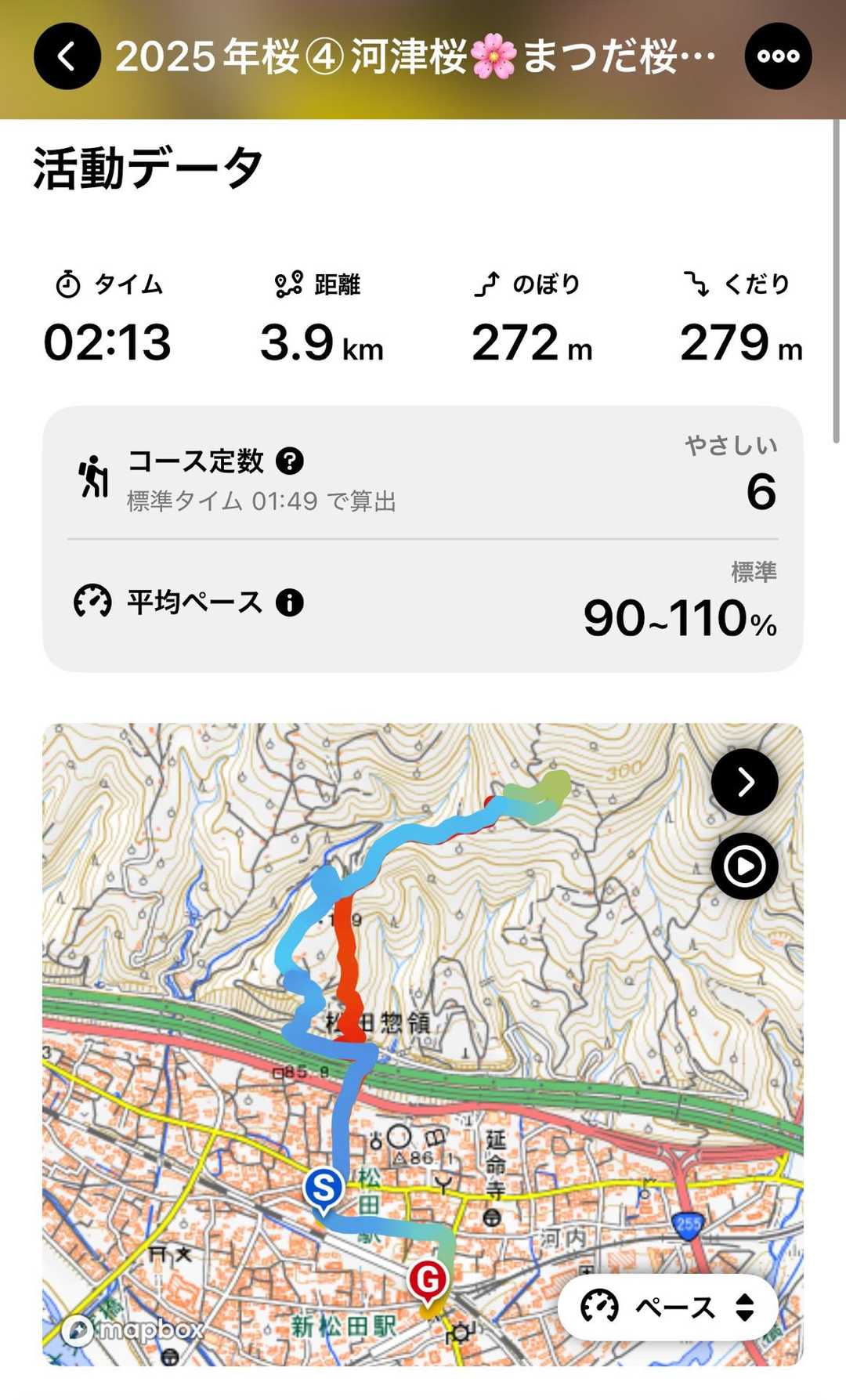846x1400 pixels.
Task: Play the route animation on the map
Action: tap(744, 866)
